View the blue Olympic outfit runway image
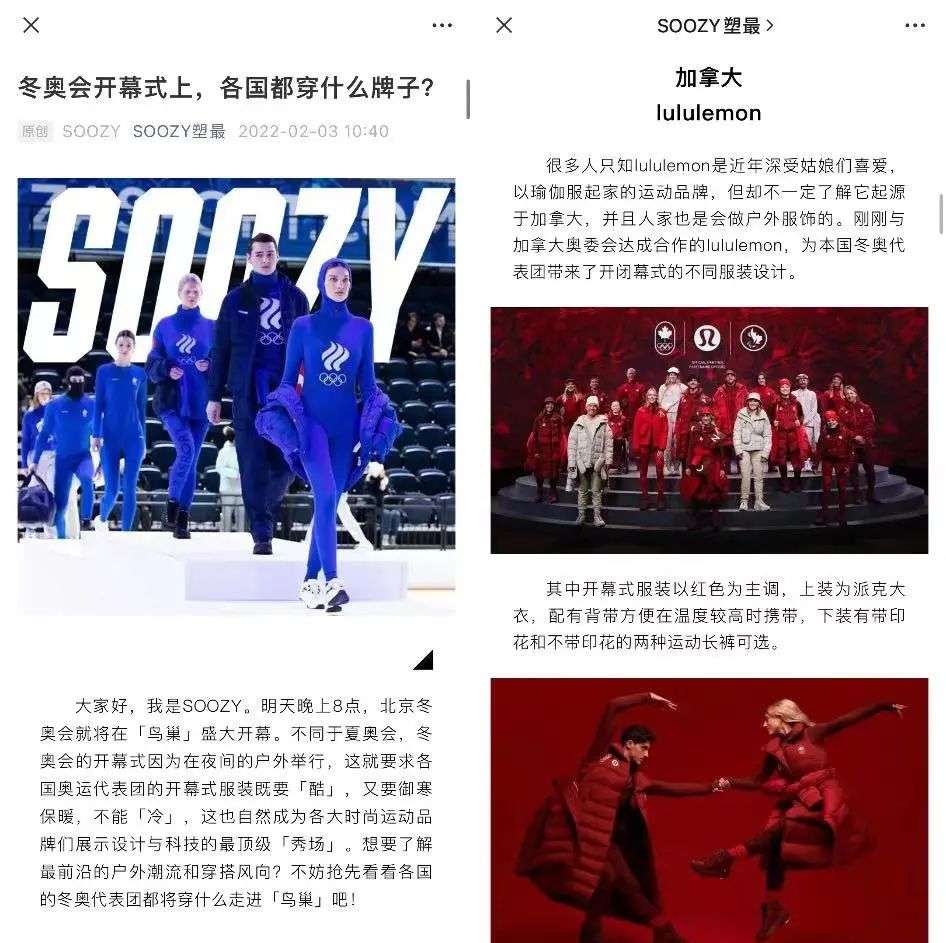Image resolution: width=946 pixels, height=943 pixels. click(x=236, y=395)
